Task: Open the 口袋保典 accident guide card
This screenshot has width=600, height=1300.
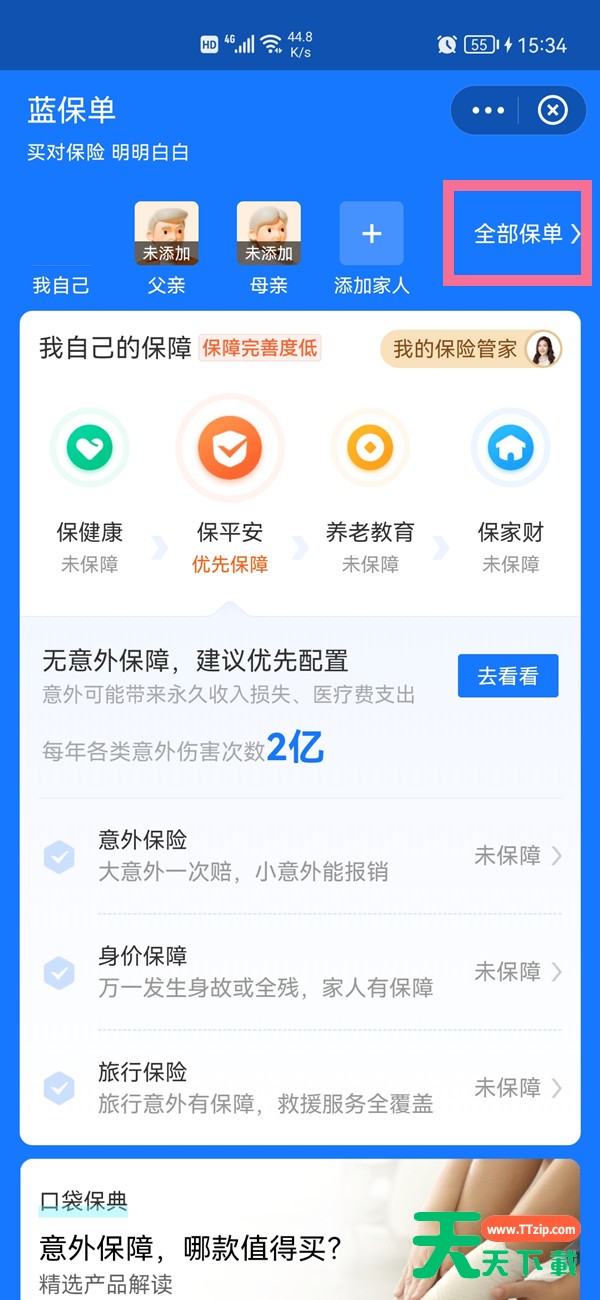Action: 300,1230
